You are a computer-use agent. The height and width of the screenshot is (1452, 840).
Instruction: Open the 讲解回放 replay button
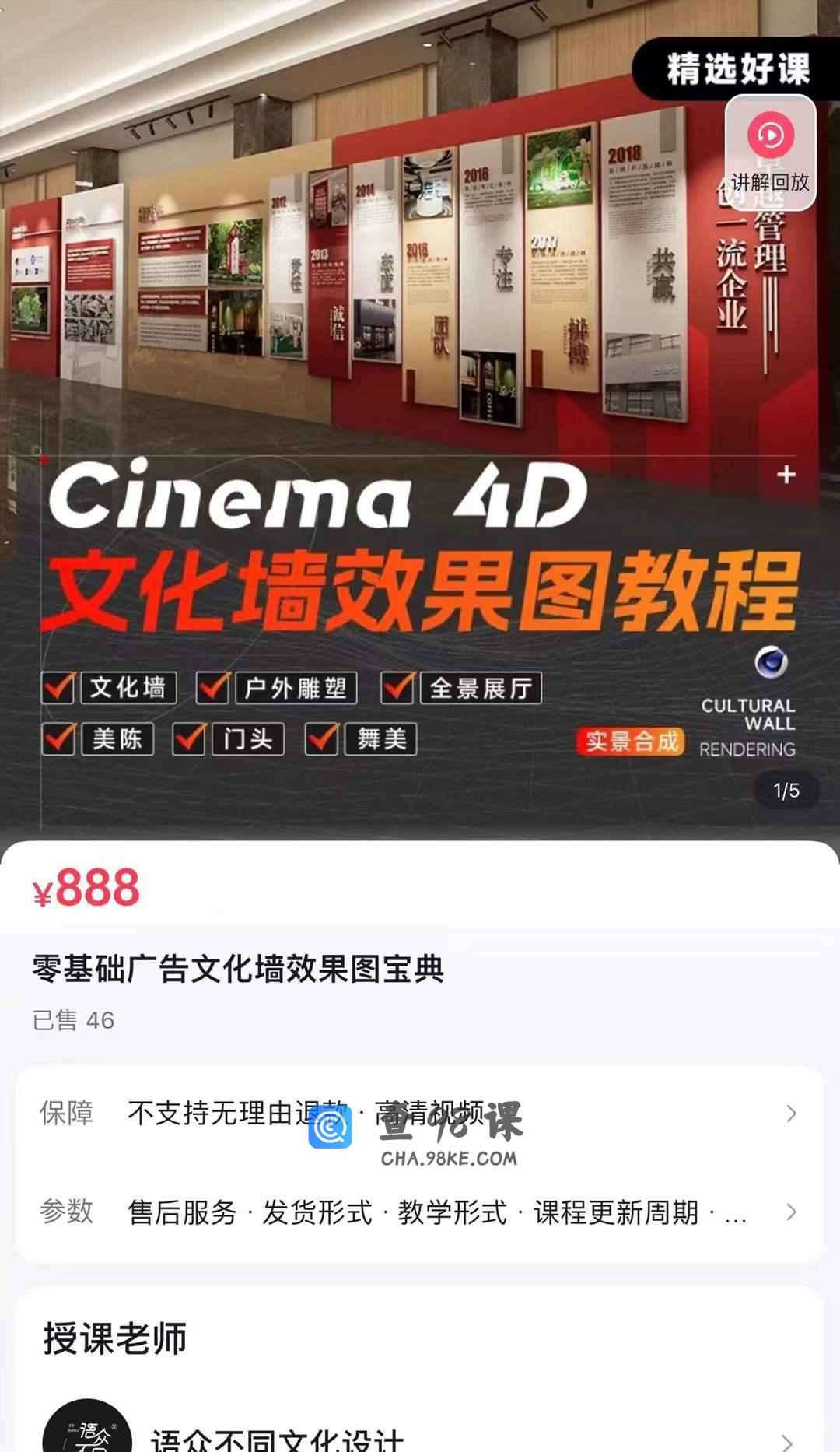pyautogui.click(x=770, y=153)
